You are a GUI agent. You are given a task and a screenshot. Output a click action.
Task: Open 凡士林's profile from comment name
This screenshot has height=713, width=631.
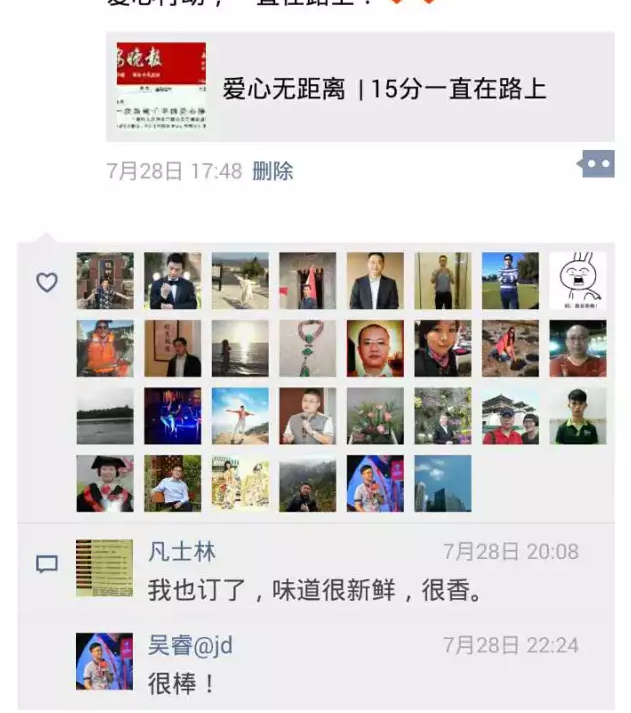point(181,551)
